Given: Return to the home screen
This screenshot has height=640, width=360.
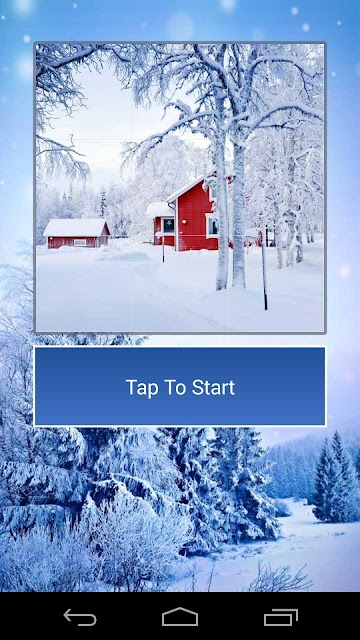Looking at the screenshot, I should pyautogui.click(x=180, y=617).
